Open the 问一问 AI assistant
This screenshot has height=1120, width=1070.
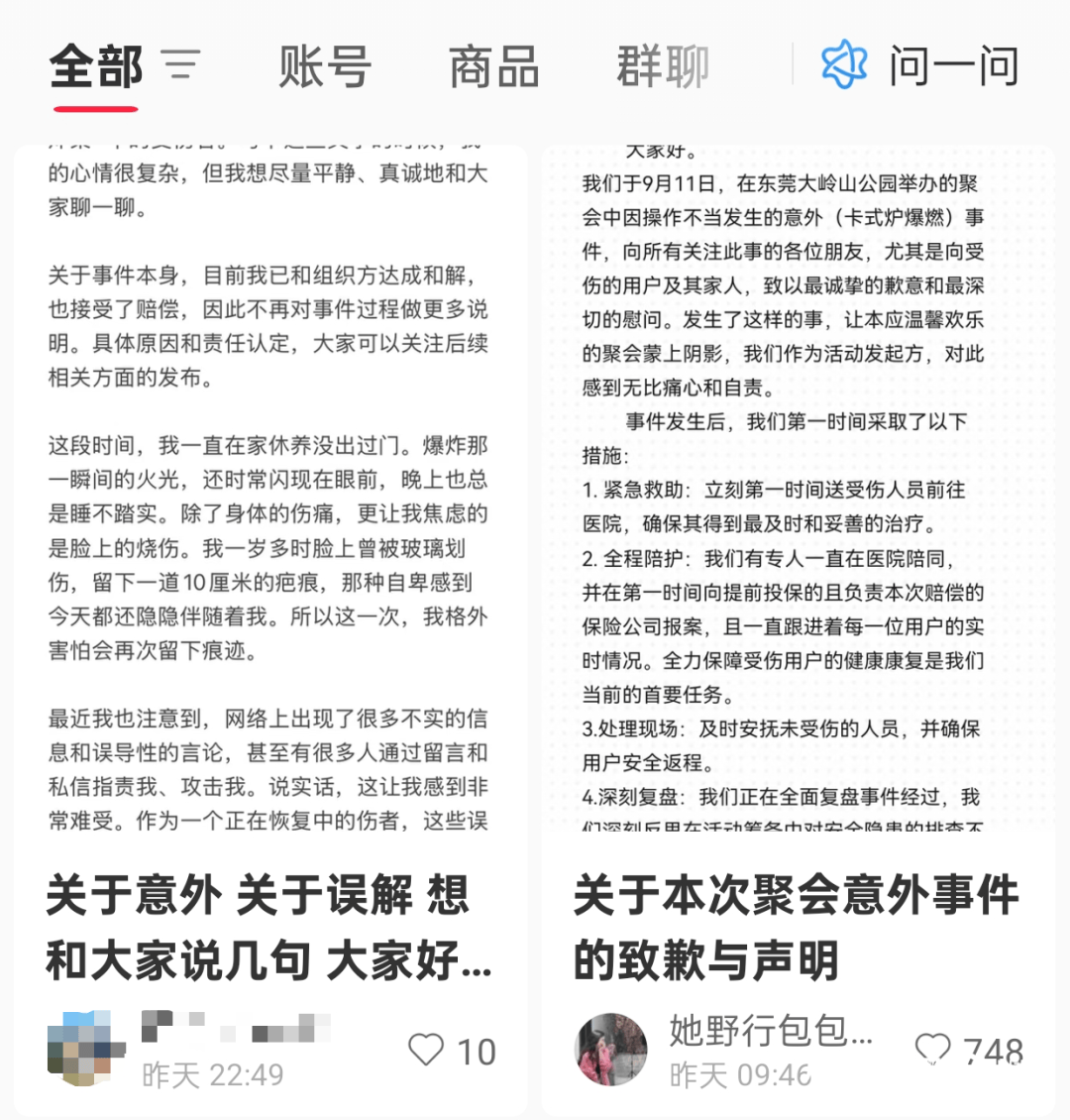tap(919, 65)
